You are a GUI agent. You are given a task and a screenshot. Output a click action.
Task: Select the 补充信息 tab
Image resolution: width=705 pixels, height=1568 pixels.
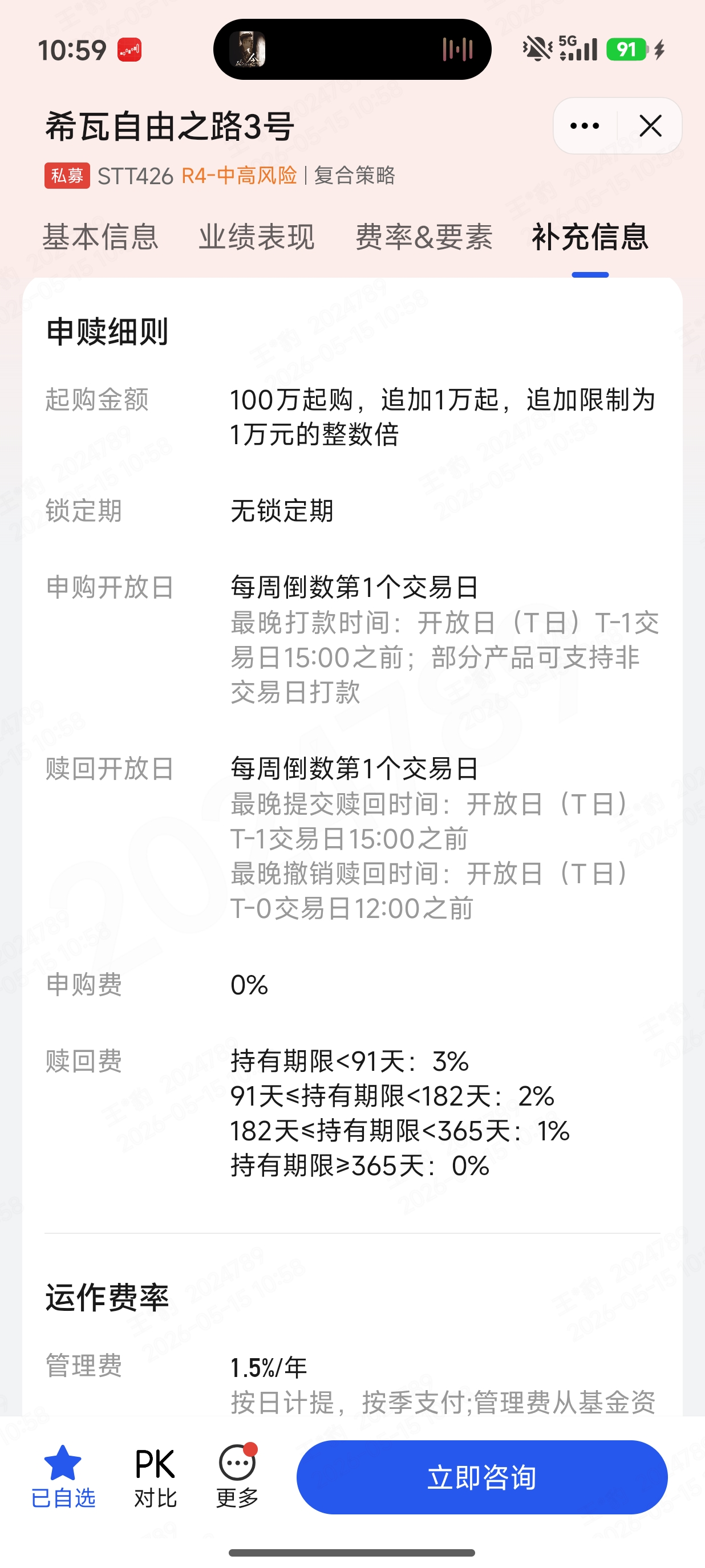[x=590, y=237]
